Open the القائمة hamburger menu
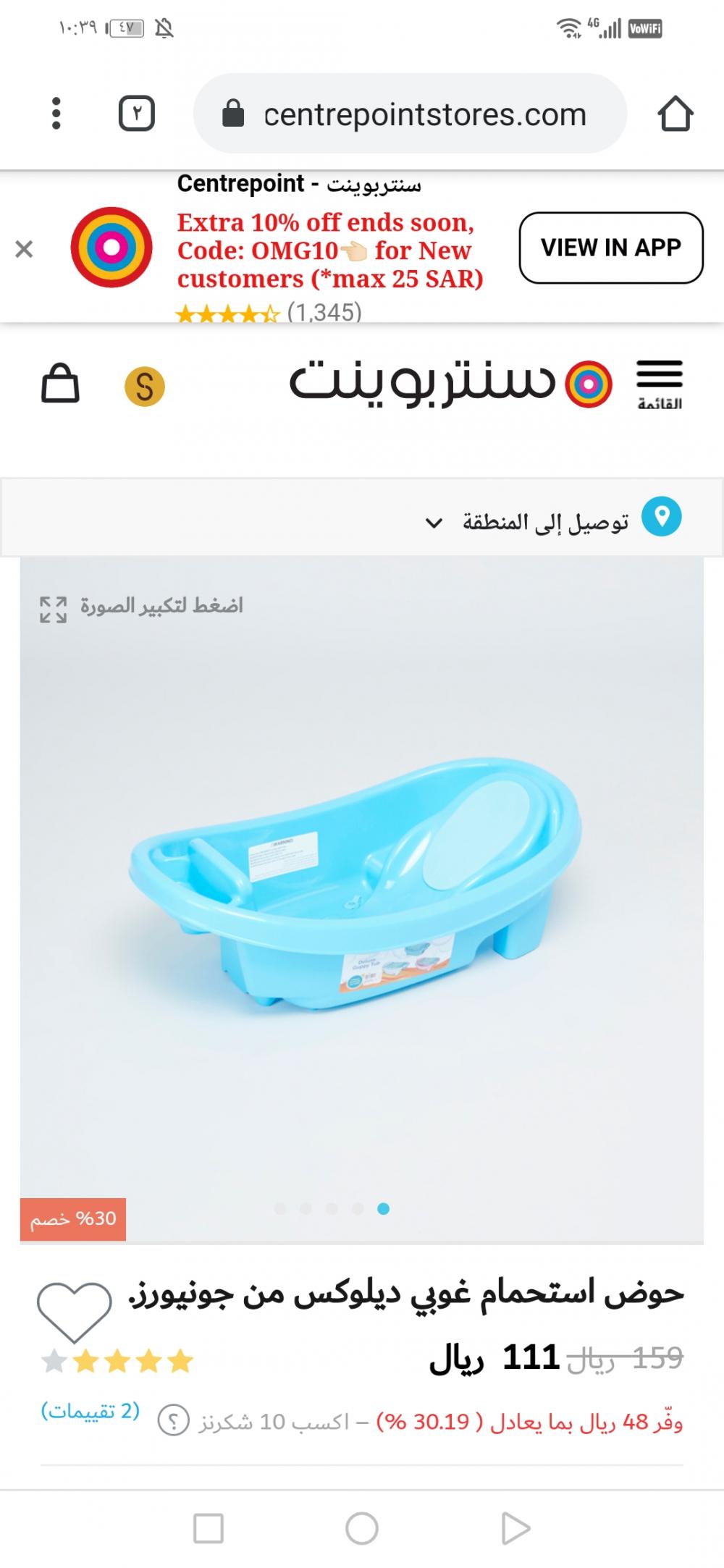This screenshot has height=1568, width=724. coord(659,384)
